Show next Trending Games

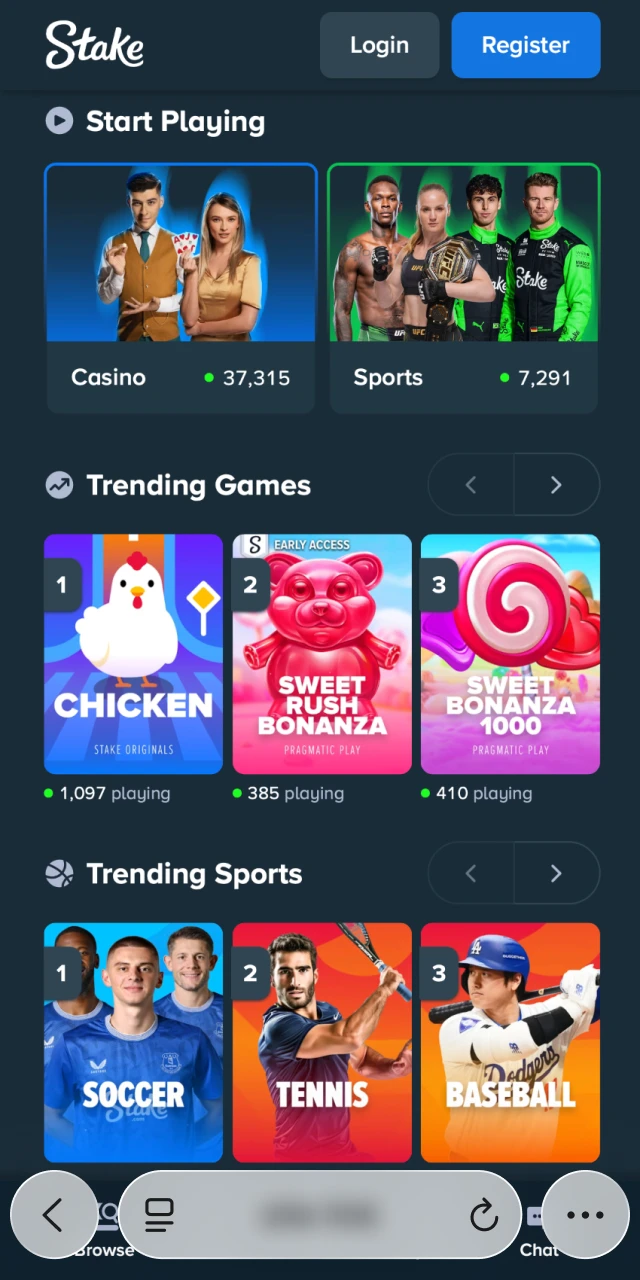point(556,485)
